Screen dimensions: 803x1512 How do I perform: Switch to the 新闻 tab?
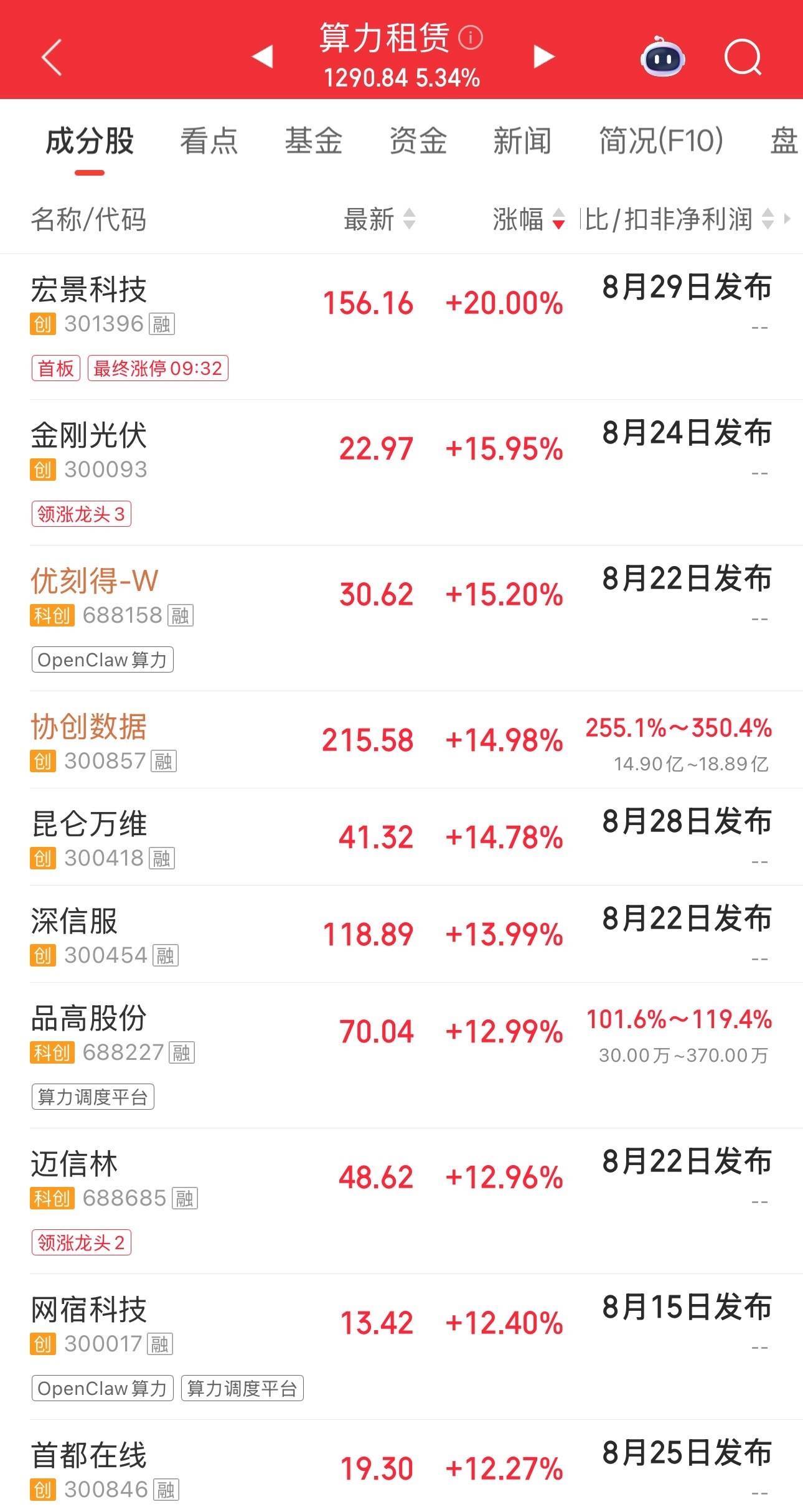pyautogui.click(x=522, y=141)
